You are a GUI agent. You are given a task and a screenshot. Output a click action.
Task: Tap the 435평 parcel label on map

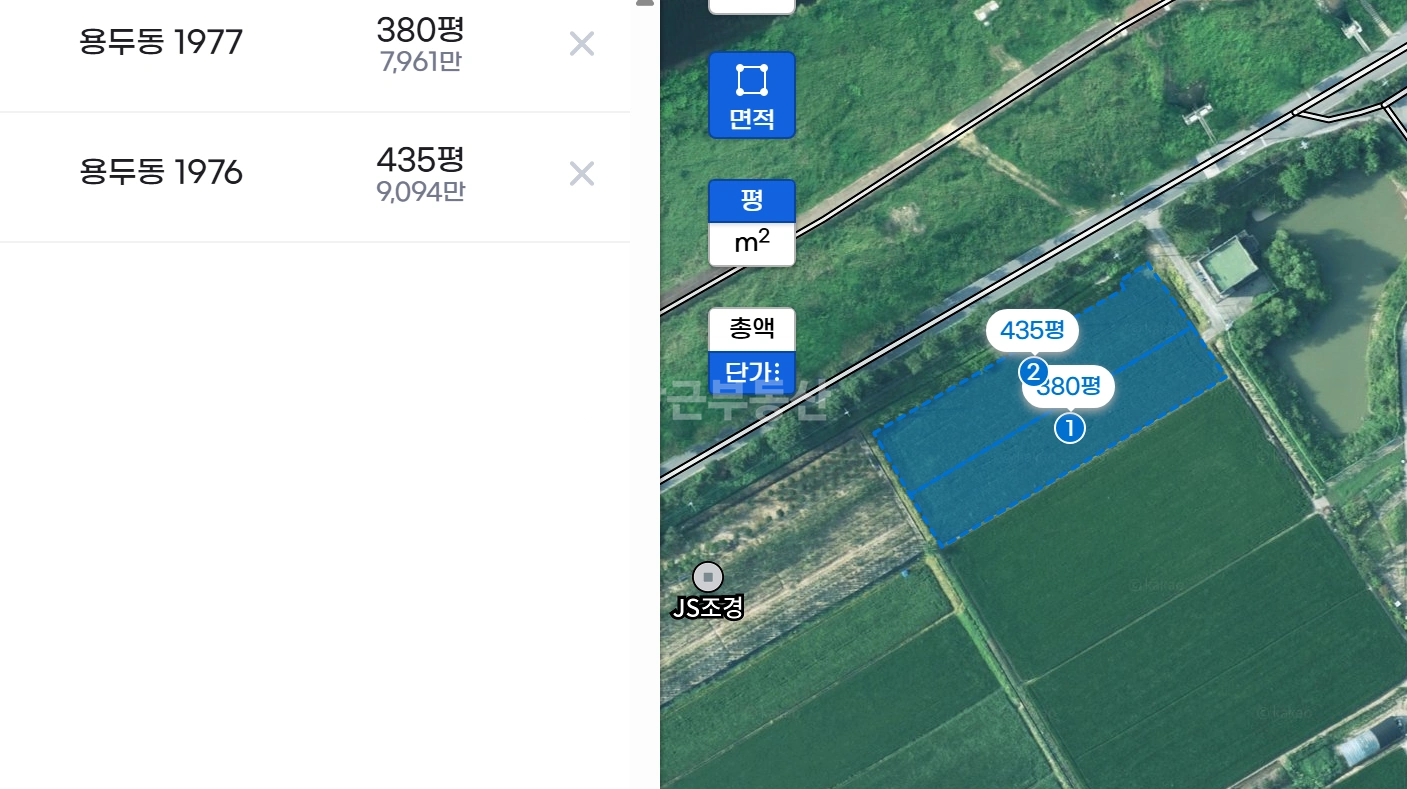tap(1032, 331)
